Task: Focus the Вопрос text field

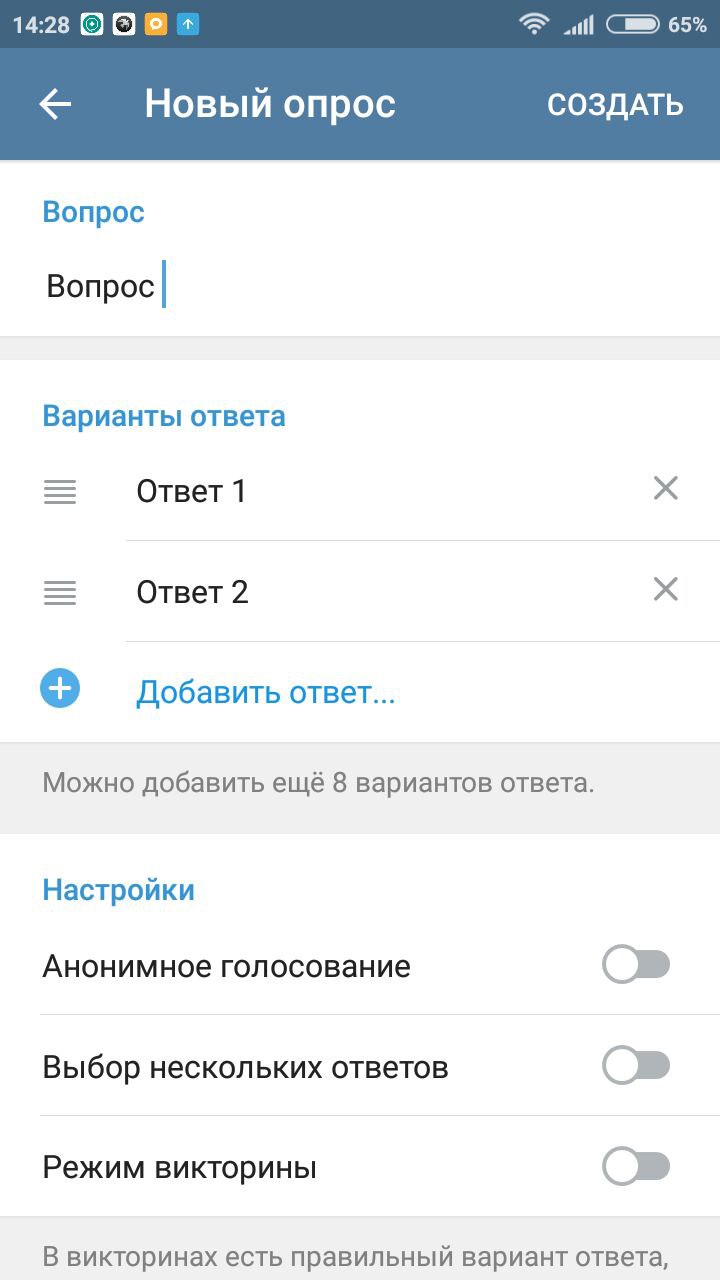Action: point(360,287)
